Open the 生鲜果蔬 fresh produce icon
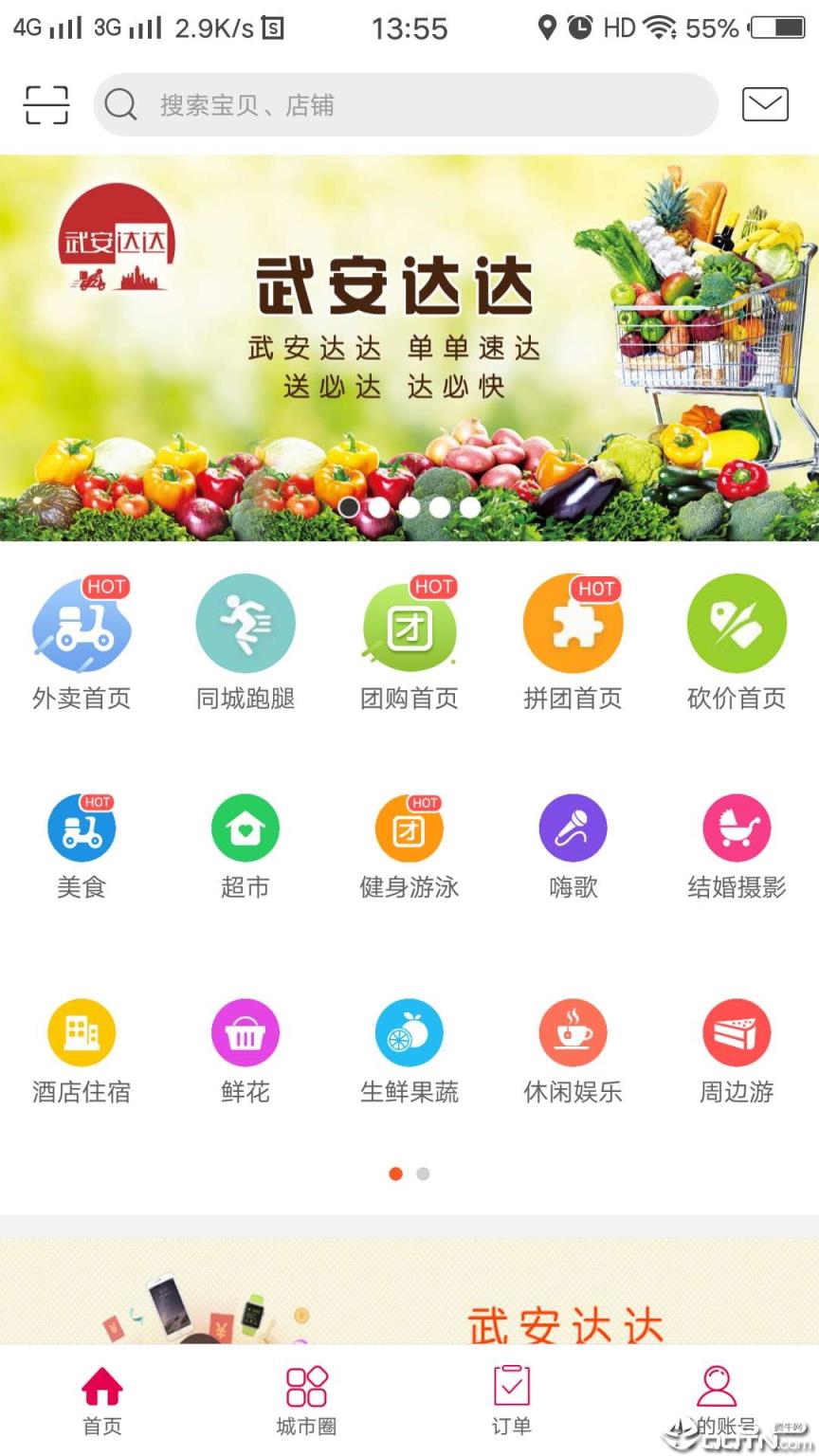 click(409, 1030)
